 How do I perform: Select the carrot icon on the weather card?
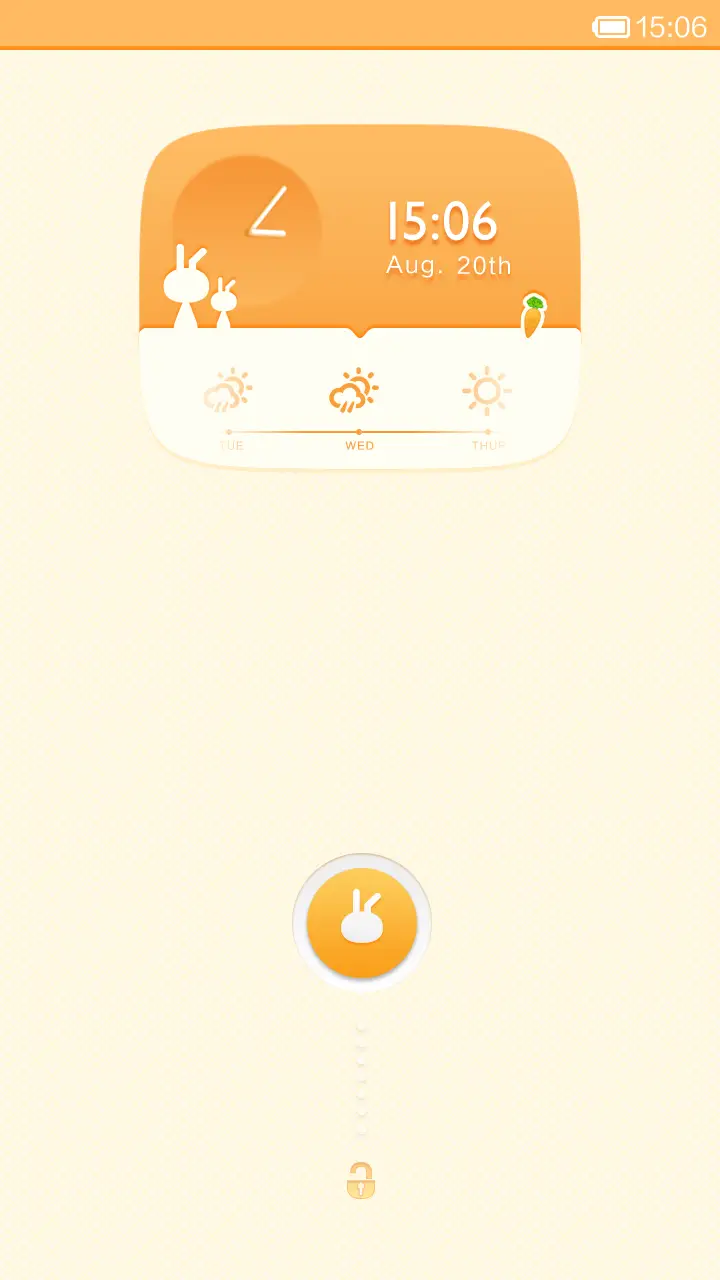pyautogui.click(x=533, y=314)
